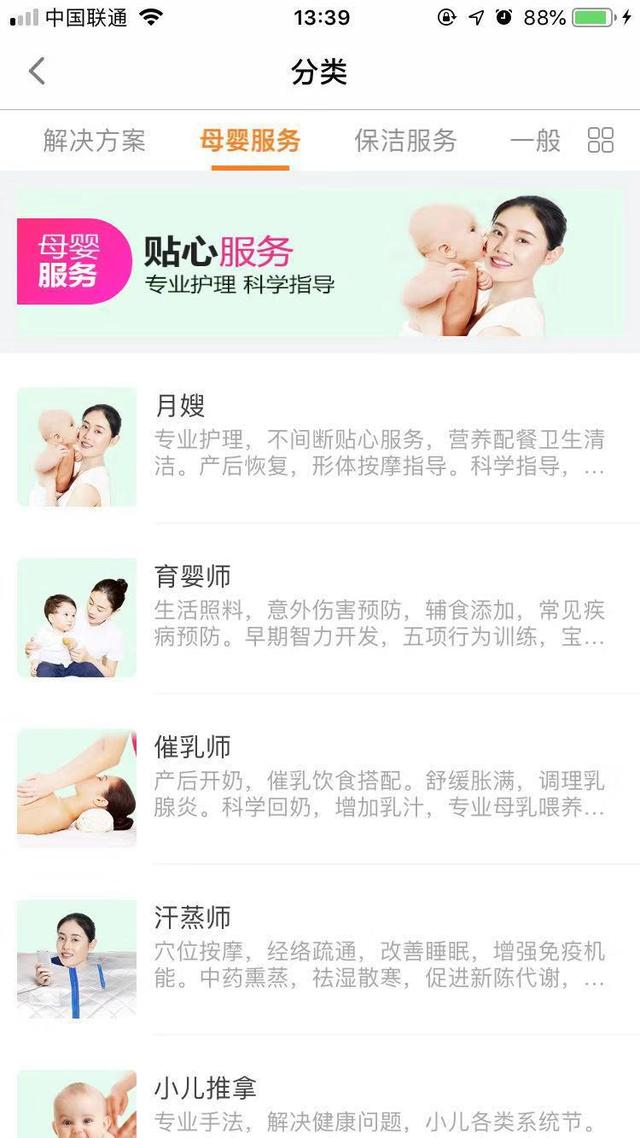
Task: Switch to the 解决方案 tab
Action: coord(94,141)
